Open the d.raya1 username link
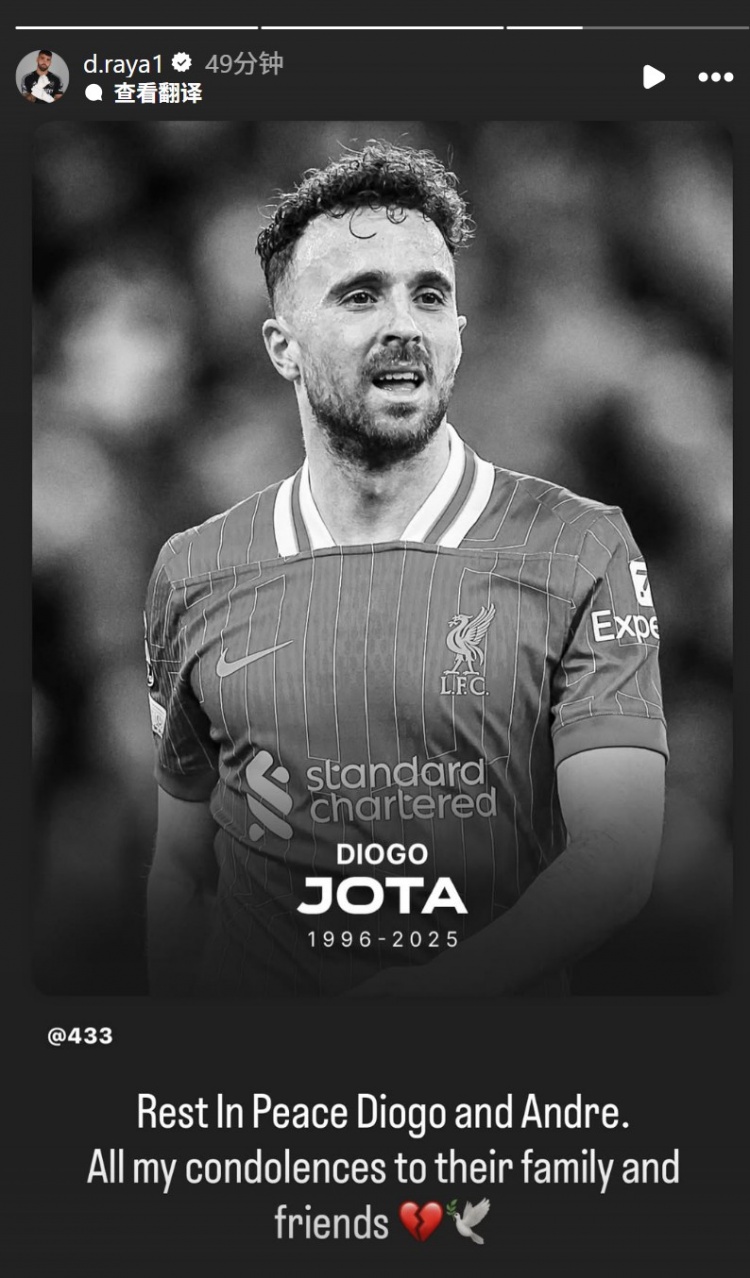This screenshot has width=750, height=1278. (123, 63)
